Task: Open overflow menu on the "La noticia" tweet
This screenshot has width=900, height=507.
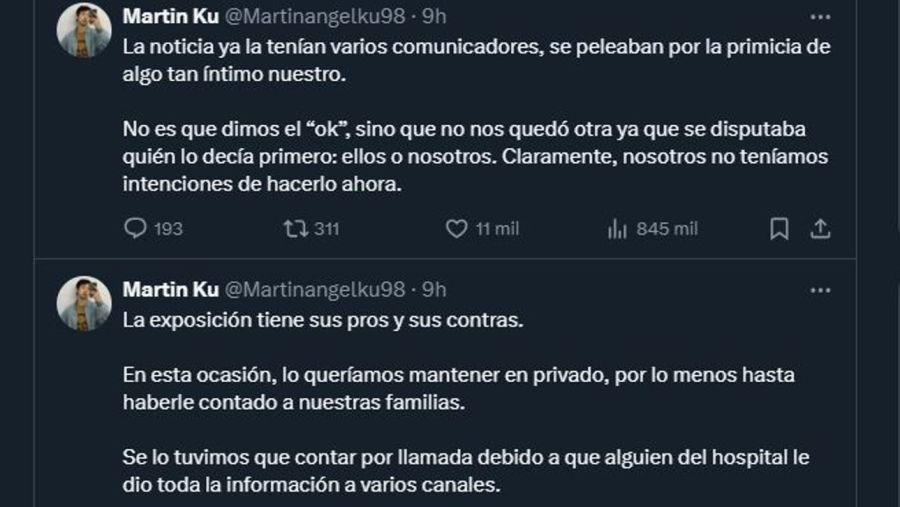Action: click(x=820, y=17)
